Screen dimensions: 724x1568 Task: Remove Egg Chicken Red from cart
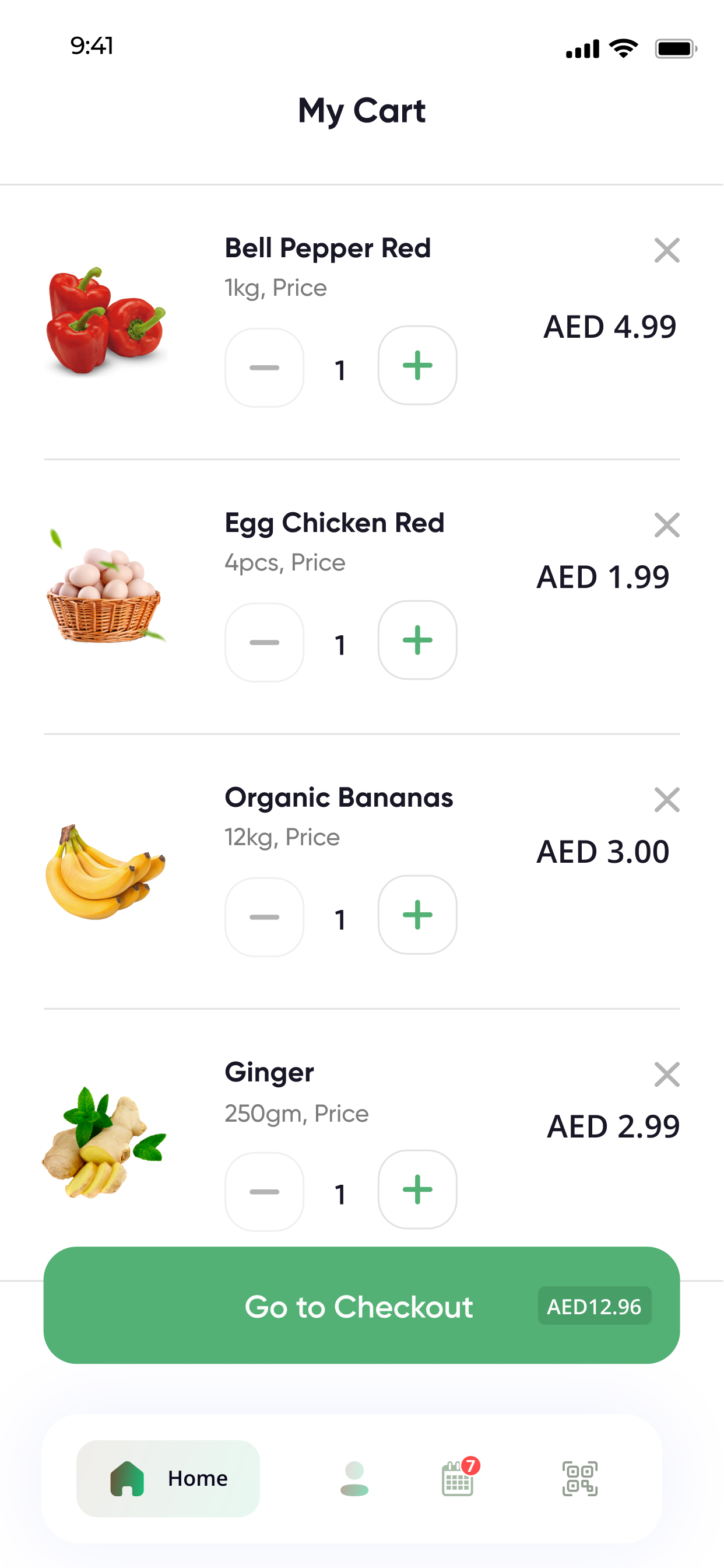(667, 524)
